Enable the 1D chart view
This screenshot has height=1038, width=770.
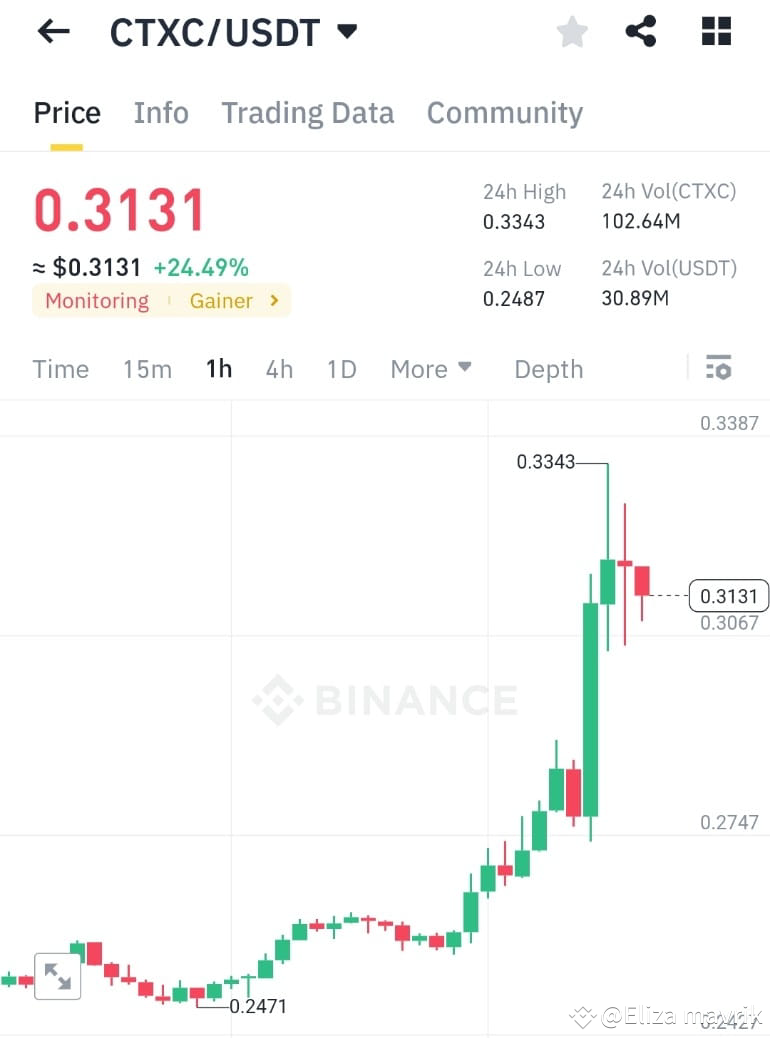tap(341, 368)
